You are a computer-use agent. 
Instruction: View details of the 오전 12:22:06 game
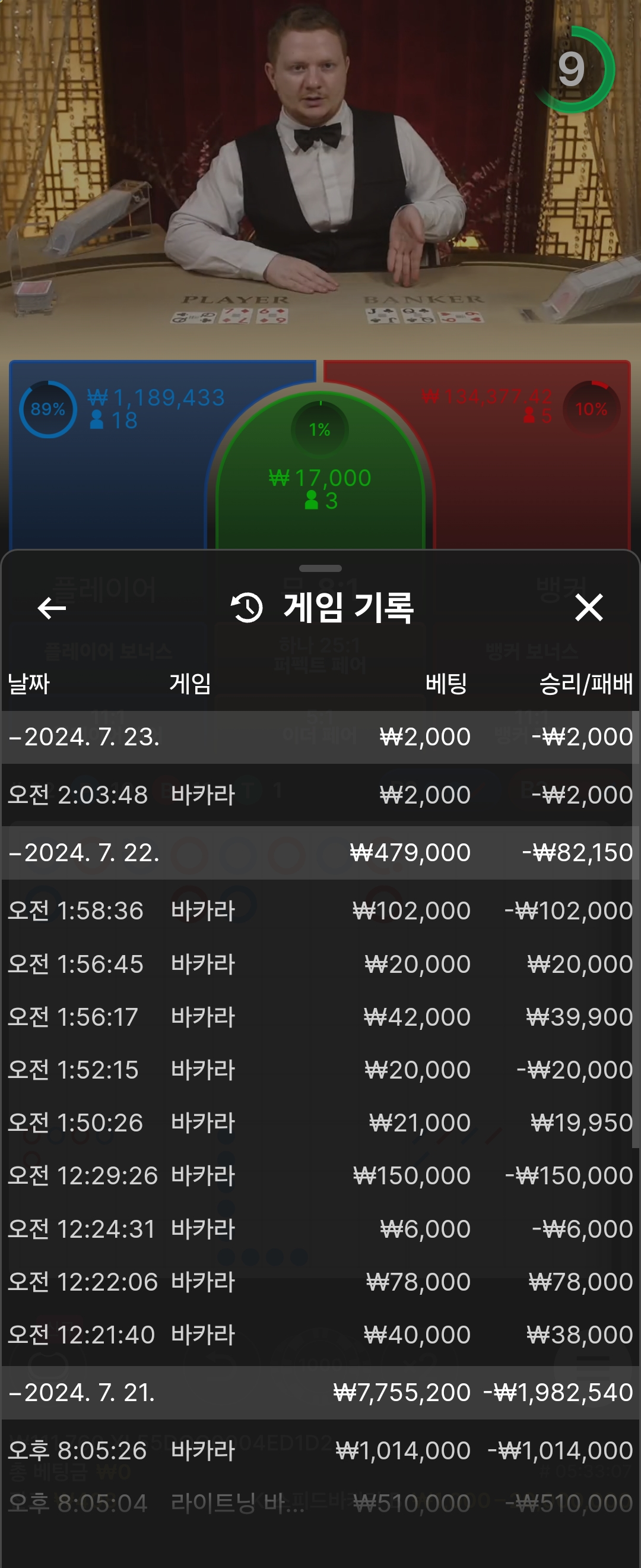click(320, 1282)
